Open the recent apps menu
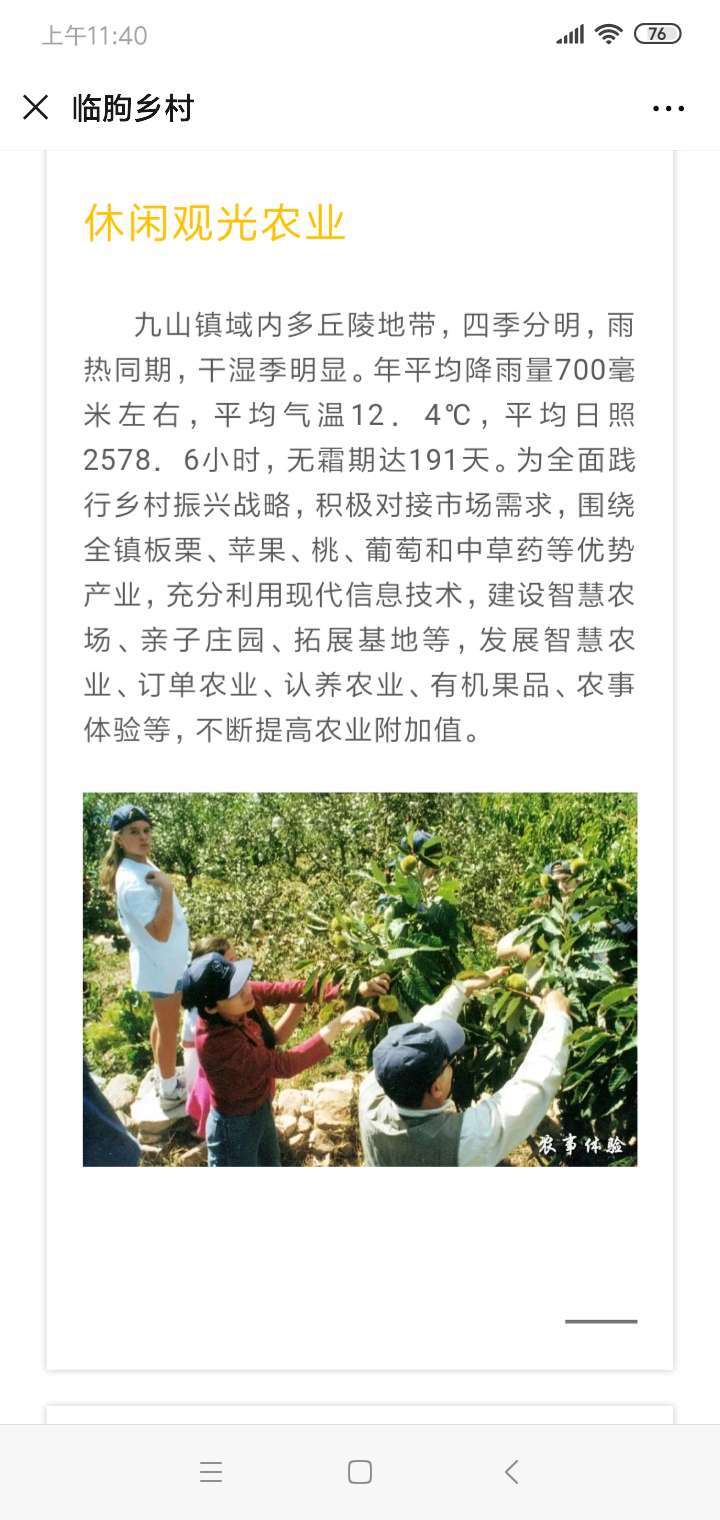 211,1471
